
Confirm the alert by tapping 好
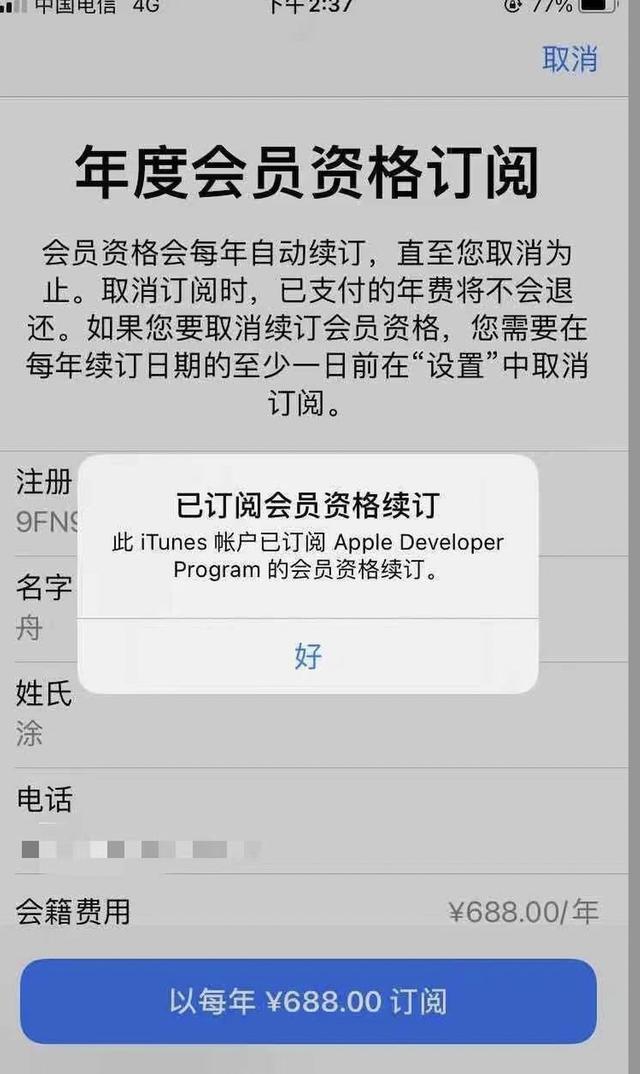tap(308, 657)
